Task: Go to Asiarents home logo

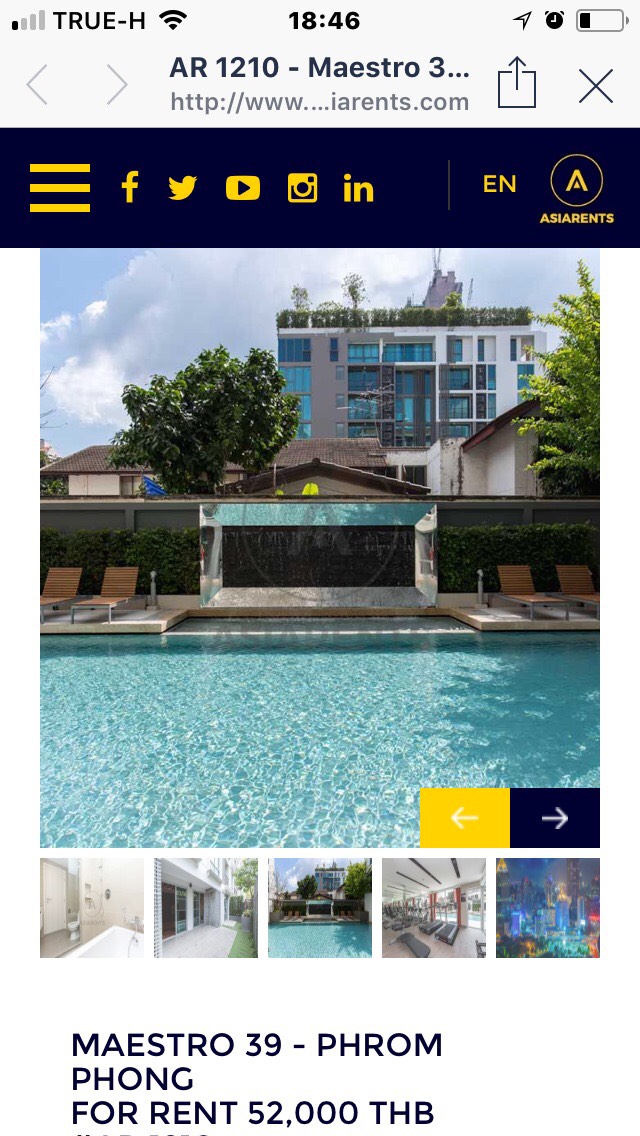Action: coord(577,189)
